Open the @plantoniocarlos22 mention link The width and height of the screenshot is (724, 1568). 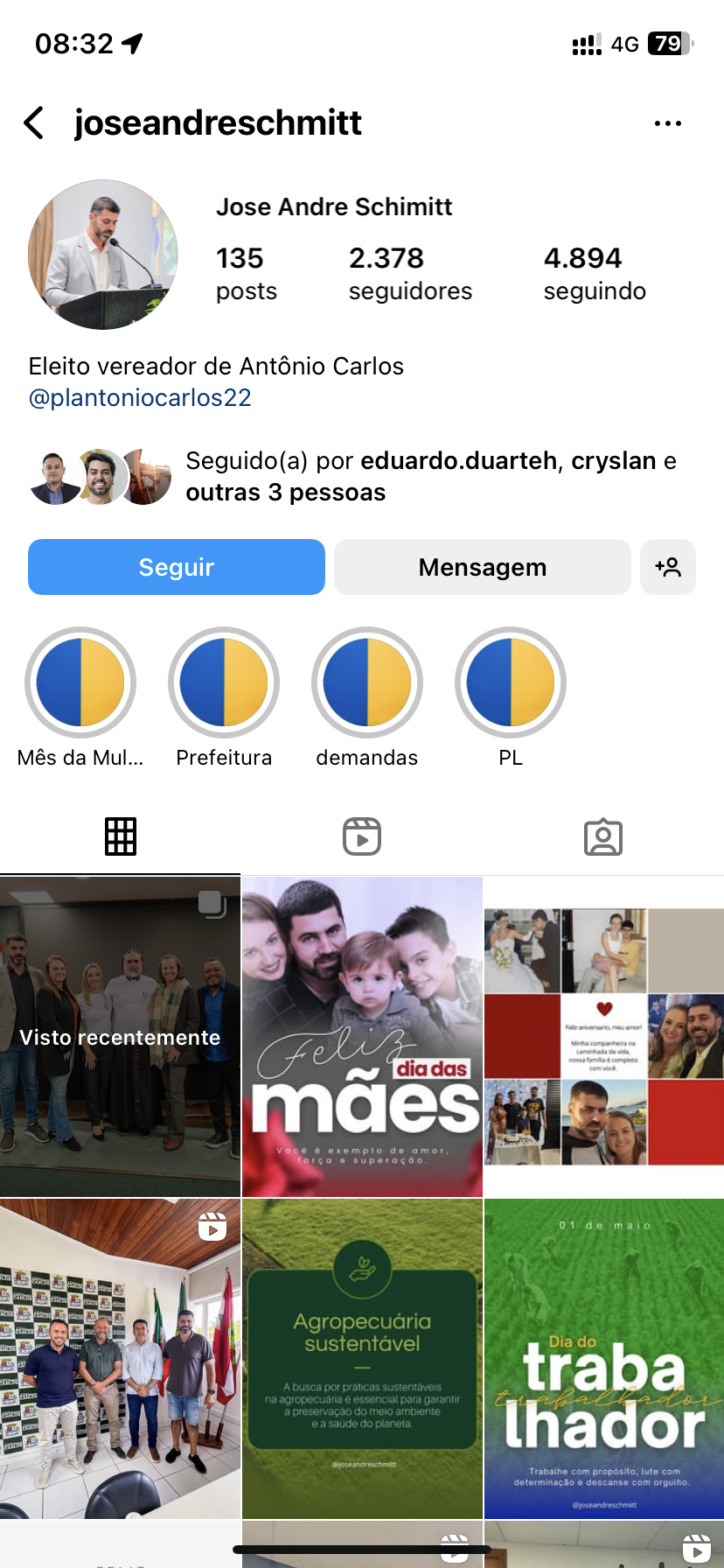coord(140,398)
